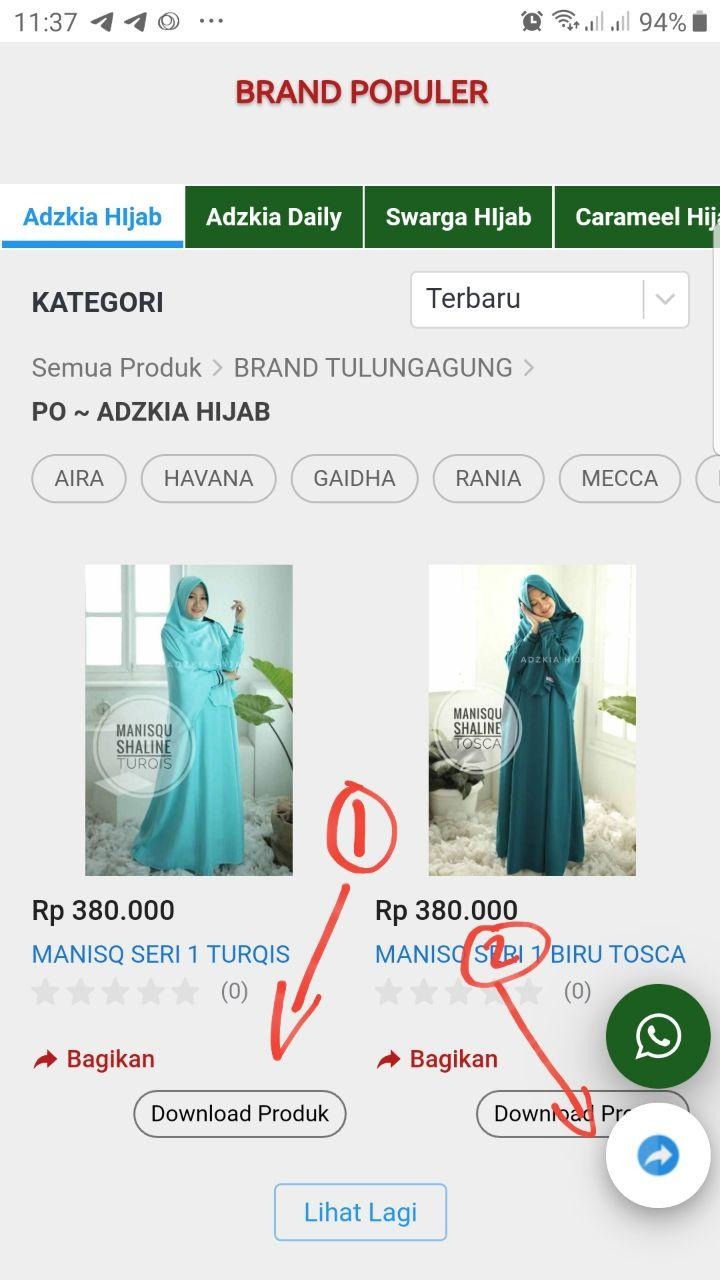720x1280 pixels.
Task: Open the Swarga HIjab tab
Action: (458, 217)
